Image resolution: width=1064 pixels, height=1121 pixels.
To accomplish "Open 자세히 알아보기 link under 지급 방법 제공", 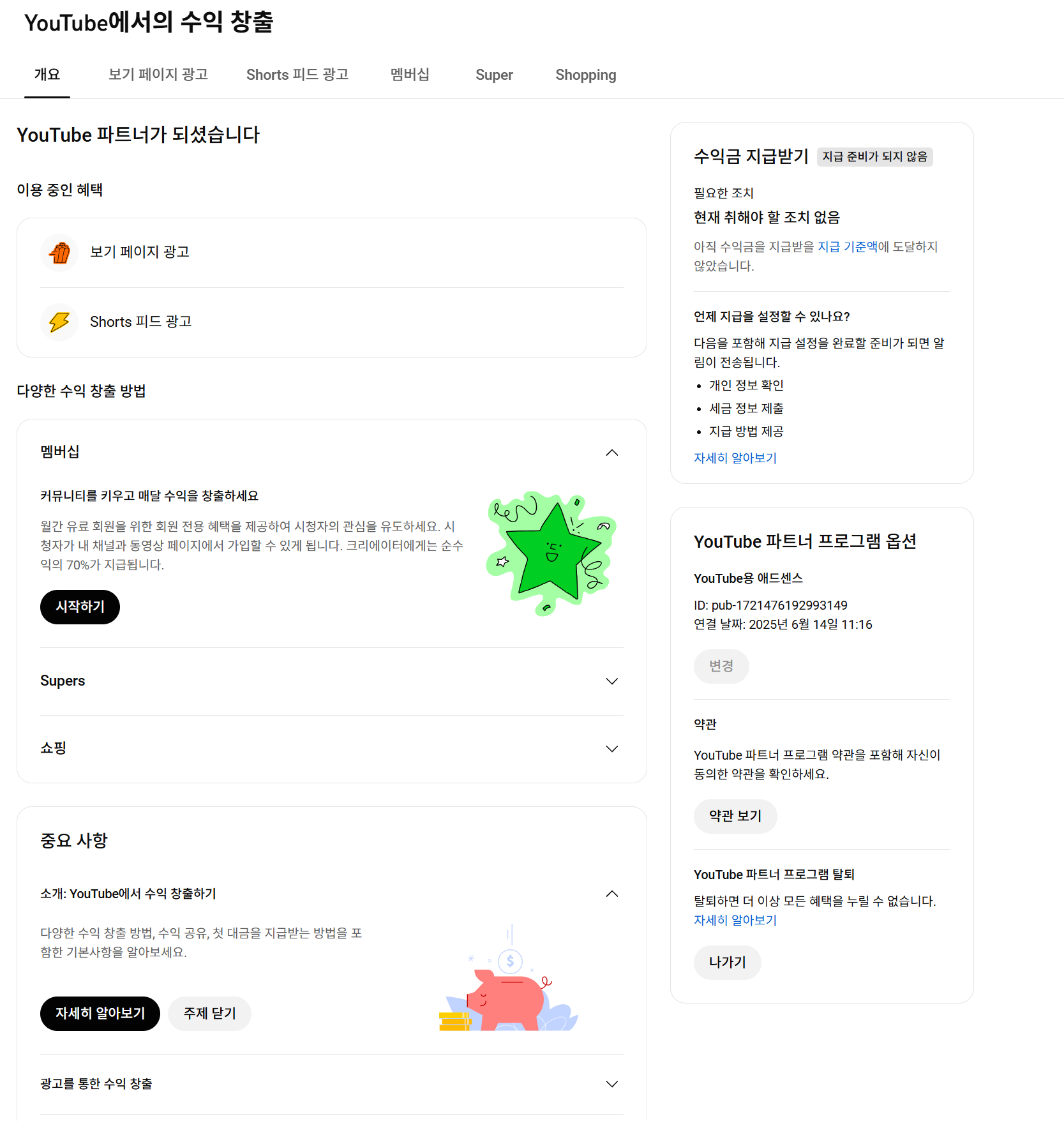I will (735, 458).
